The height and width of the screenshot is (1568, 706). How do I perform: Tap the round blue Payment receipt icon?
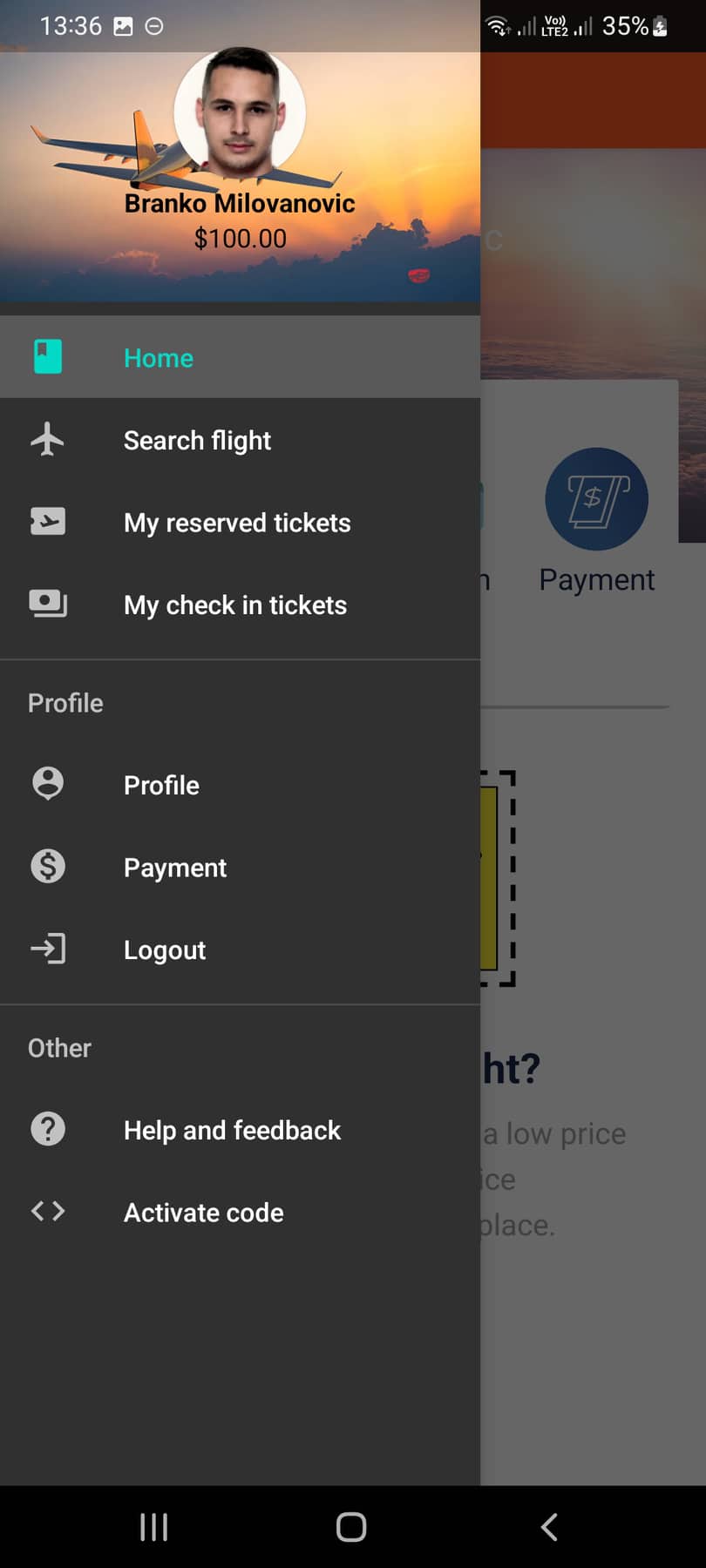(596, 498)
